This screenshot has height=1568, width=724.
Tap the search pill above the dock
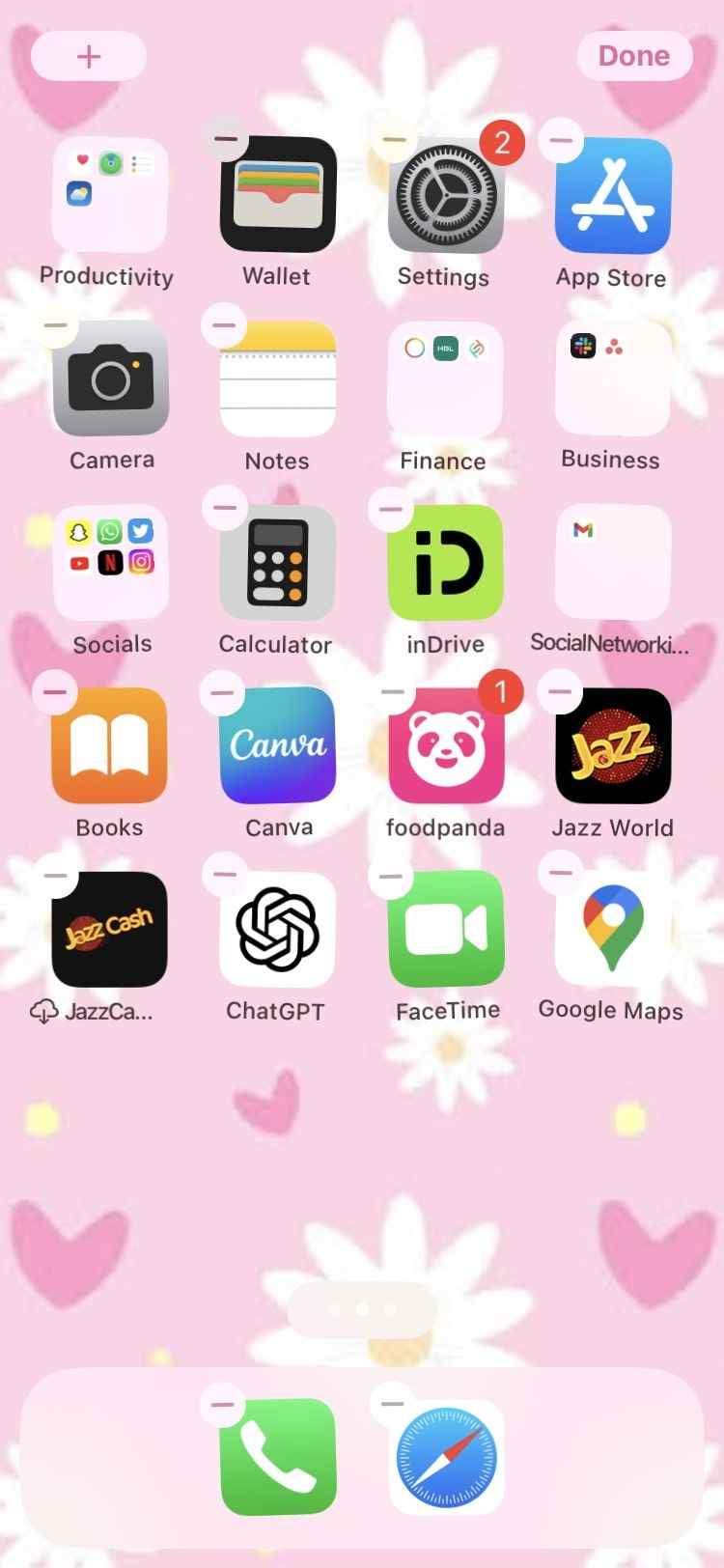point(362,1310)
